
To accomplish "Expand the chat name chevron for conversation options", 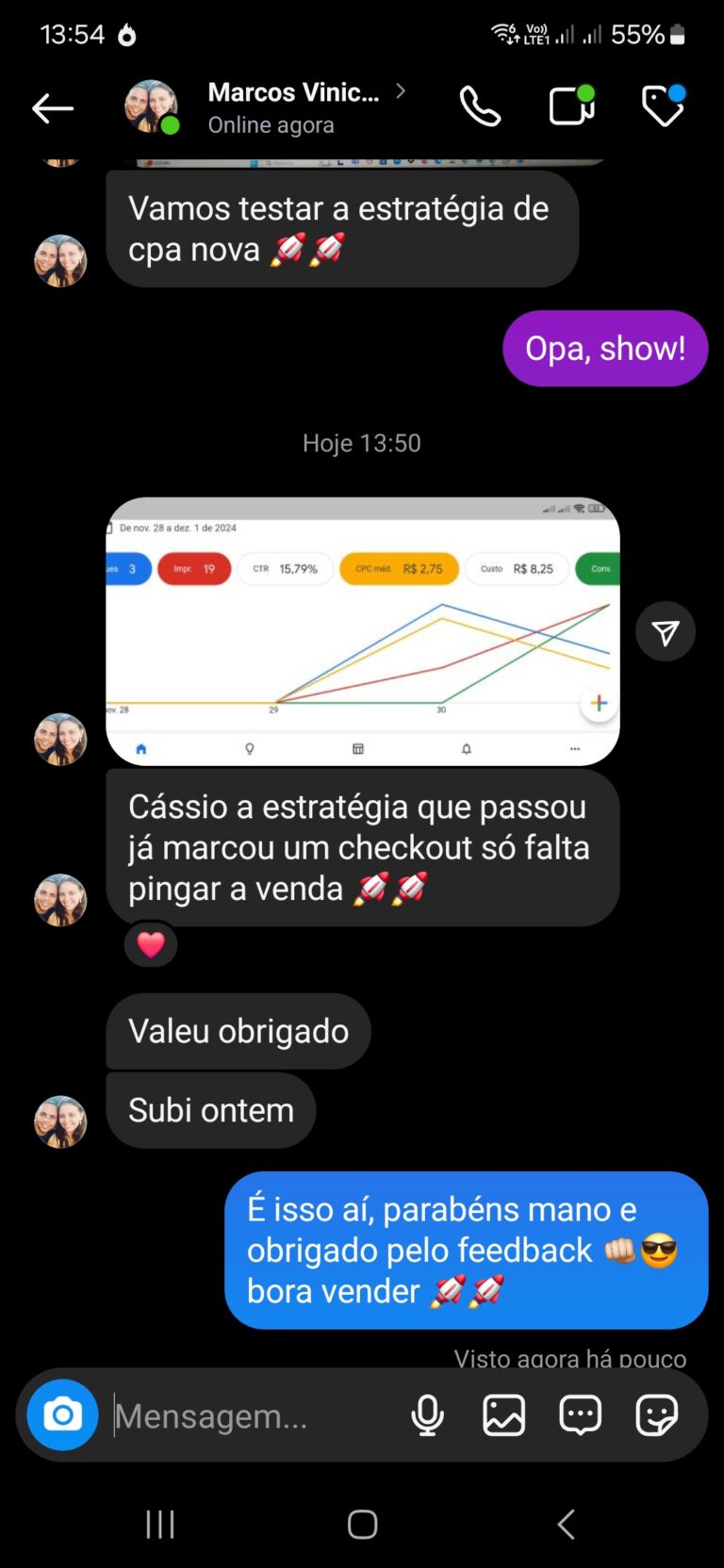I will 401,92.
